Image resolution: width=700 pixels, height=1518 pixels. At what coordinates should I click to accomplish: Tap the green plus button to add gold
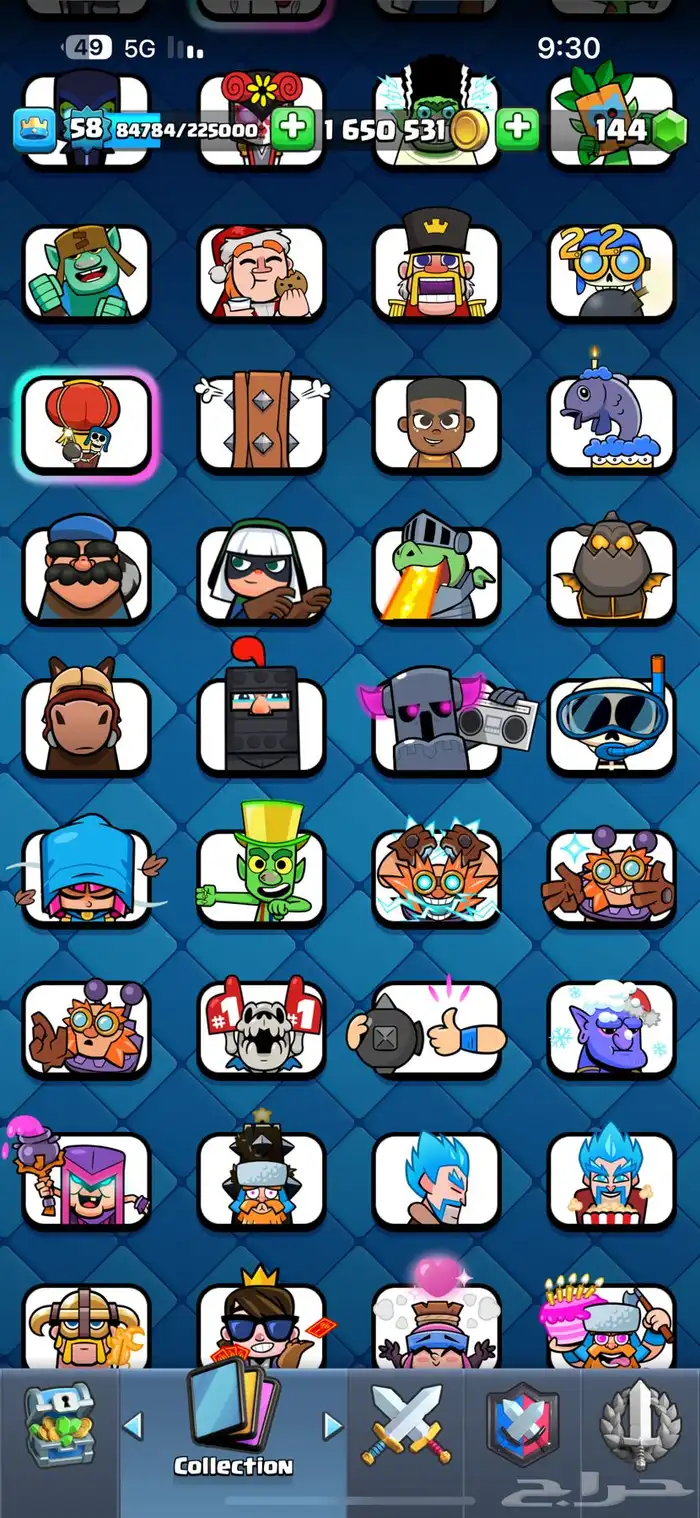[293, 130]
